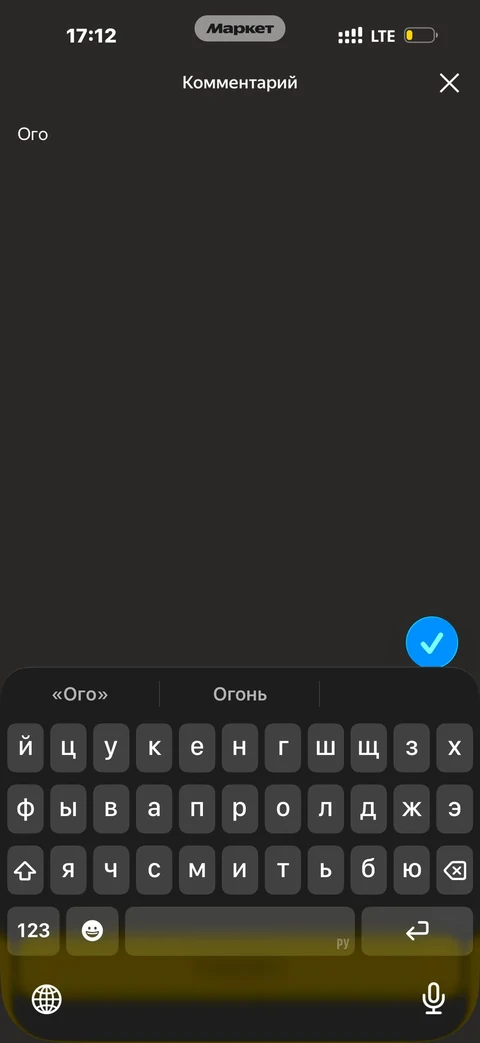Hit the return key
This screenshot has height=1043, width=480.
[418, 931]
